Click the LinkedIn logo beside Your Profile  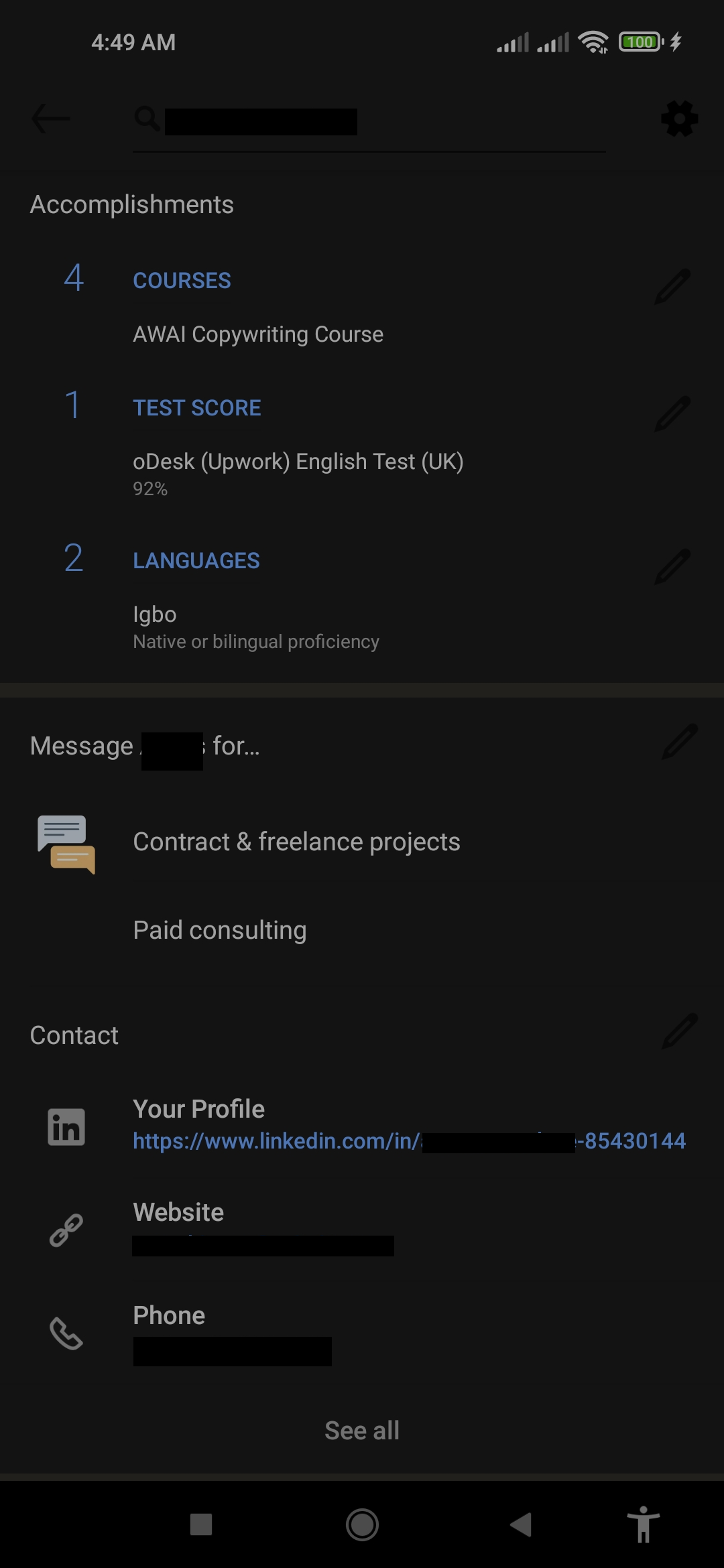[66, 1126]
